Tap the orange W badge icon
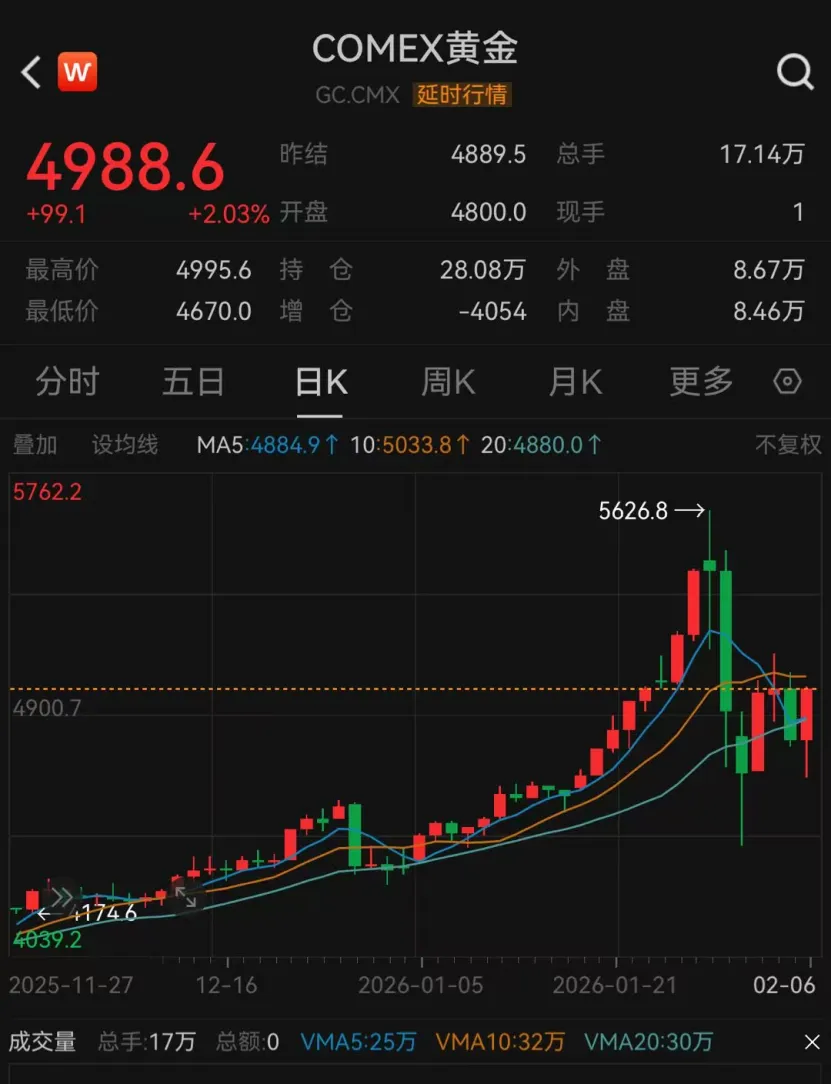The image size is (831, 1084). (77, 72)
